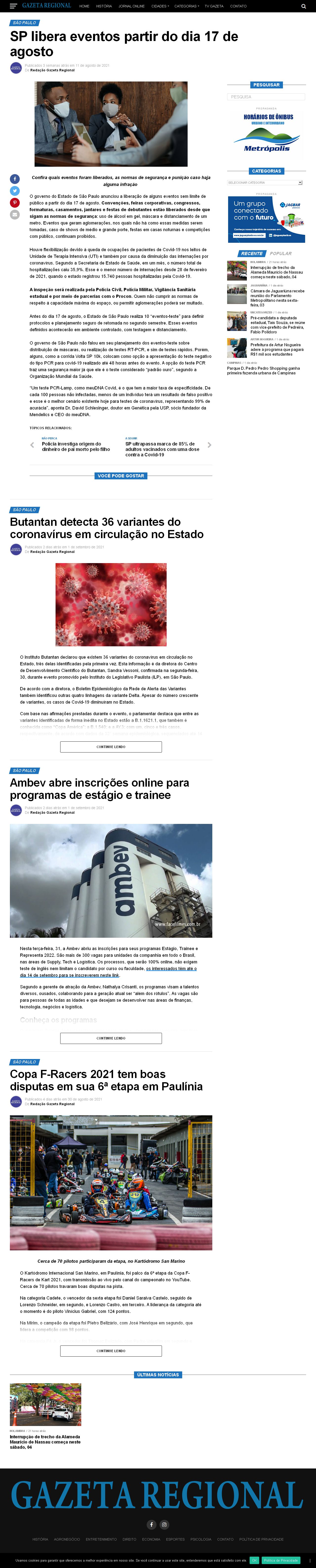Open TV Gazeta from the header
Viewport: 316px width, 1568px height.
click(x=214, y=6)
